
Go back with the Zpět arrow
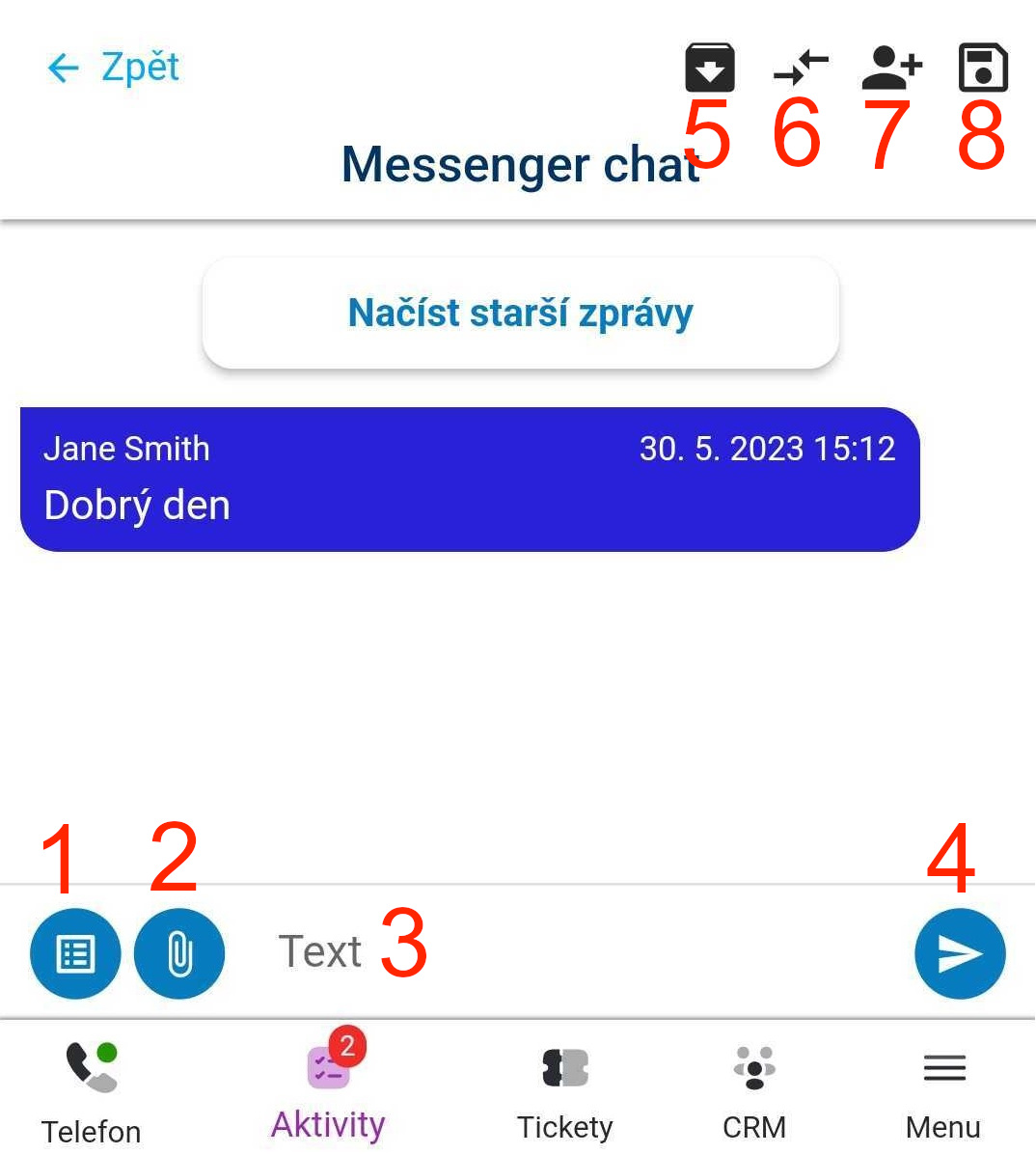click(113, 68)
